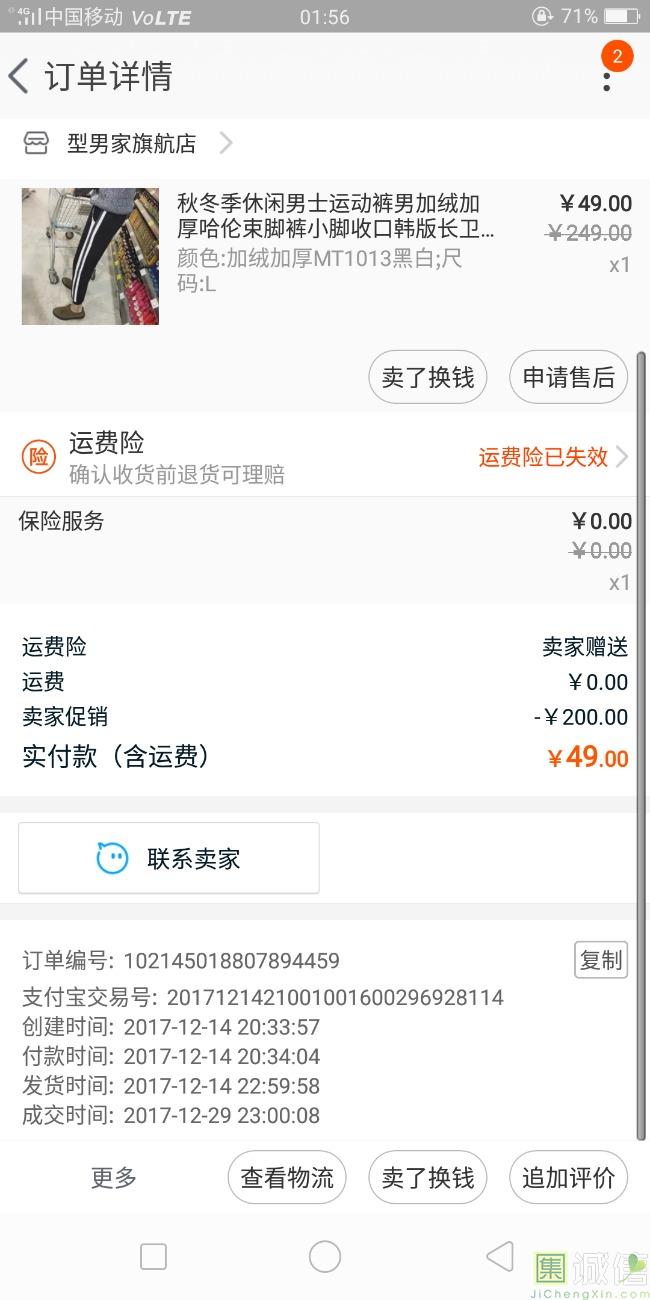
Task: Tap 卖了换钱 in the bottom bar
Action: (x=428, y=1177)
